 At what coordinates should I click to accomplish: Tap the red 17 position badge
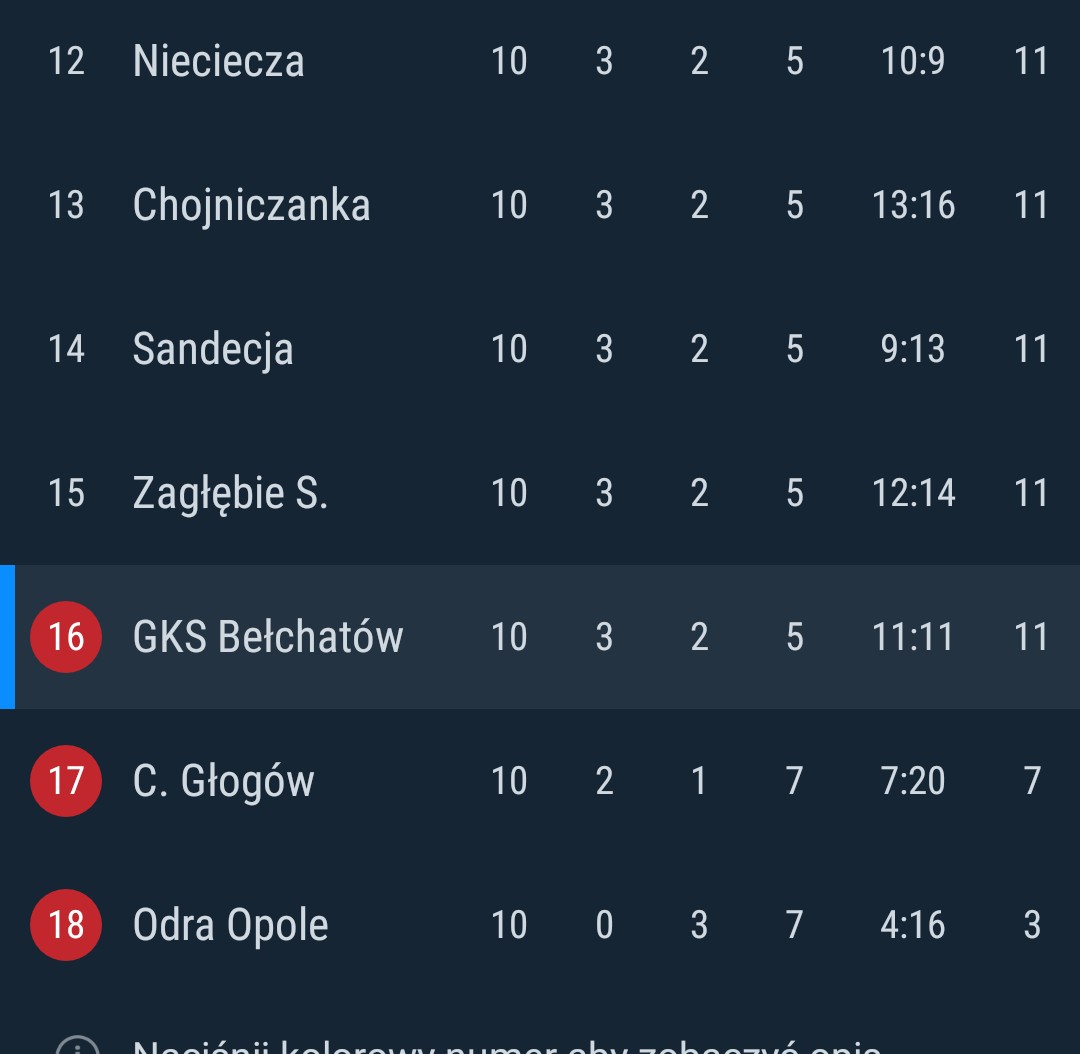pyautogui.click(x=66, y=781)
